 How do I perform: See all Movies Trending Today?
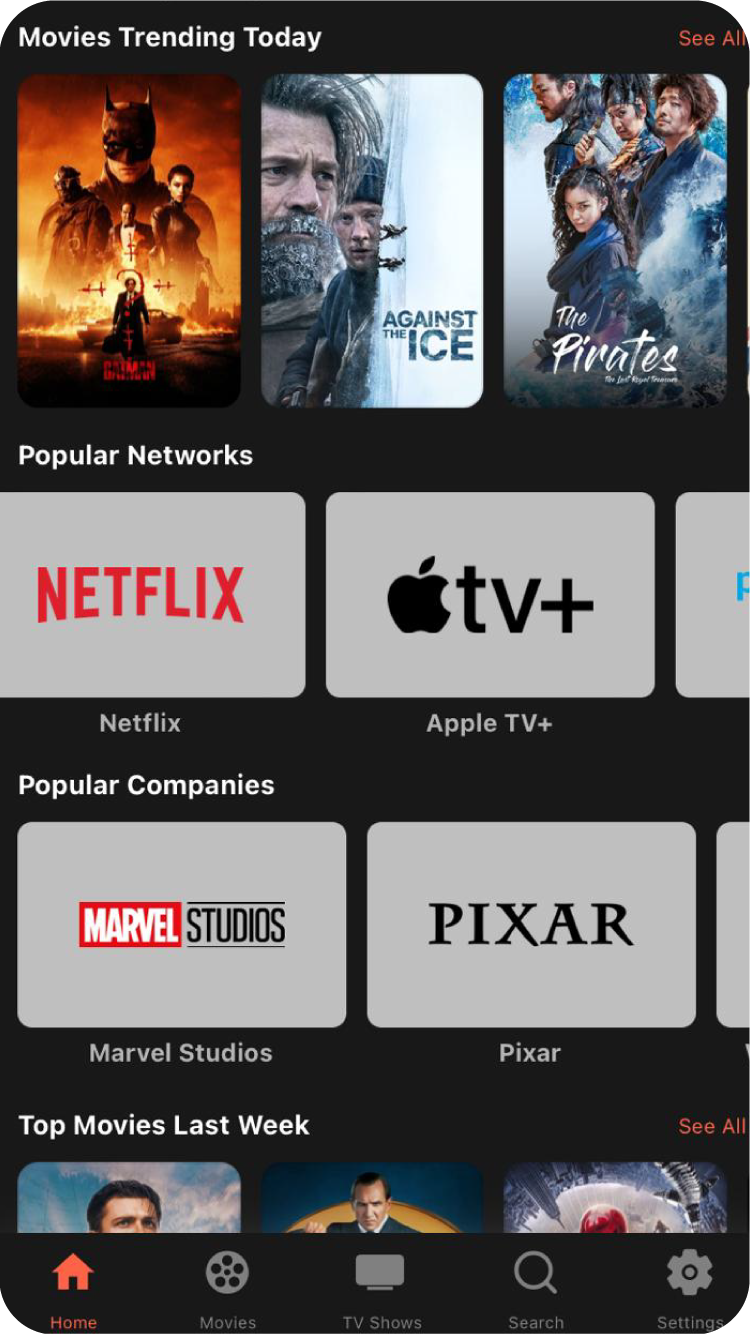pyautogui.click(x=712, y=38)
